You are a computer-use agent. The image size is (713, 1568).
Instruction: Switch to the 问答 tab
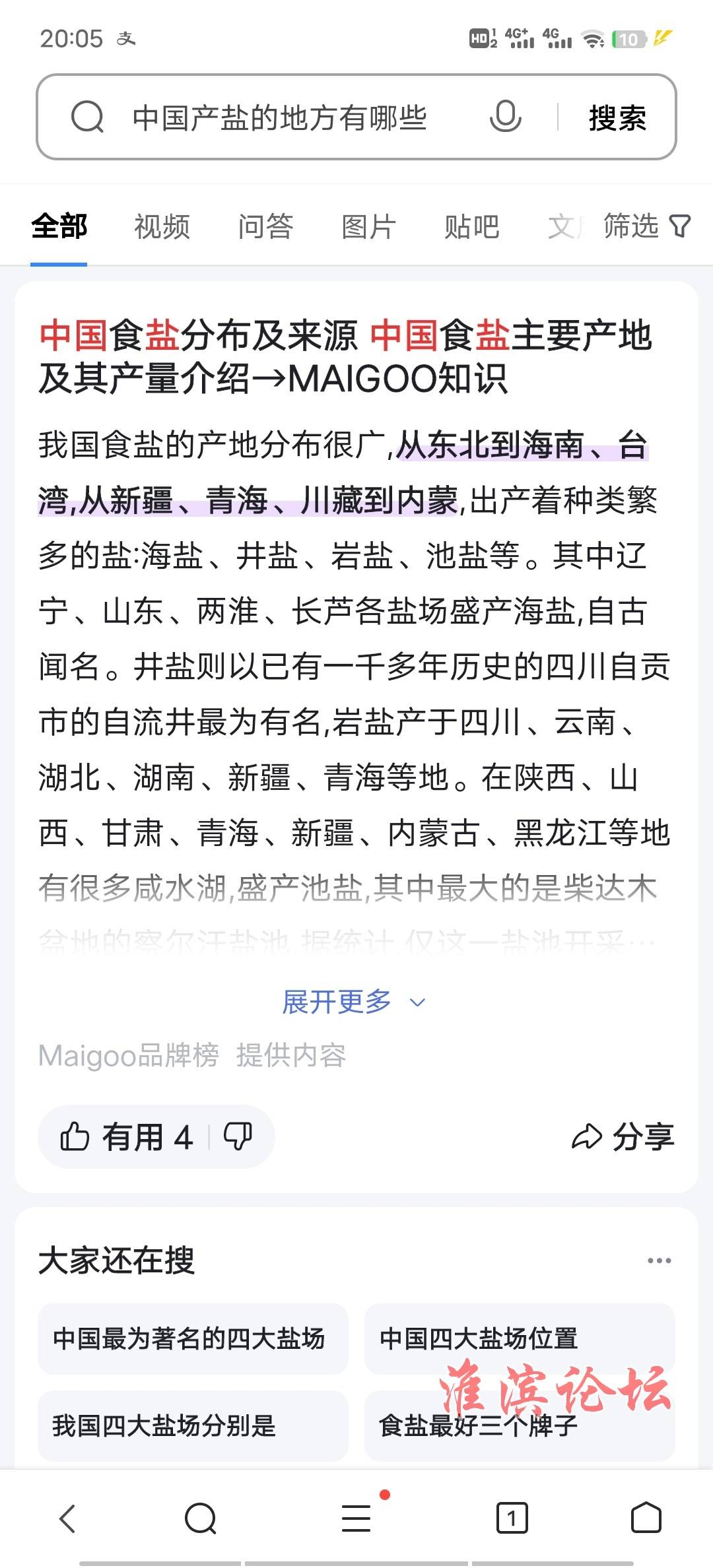click(x=265, y=226)
